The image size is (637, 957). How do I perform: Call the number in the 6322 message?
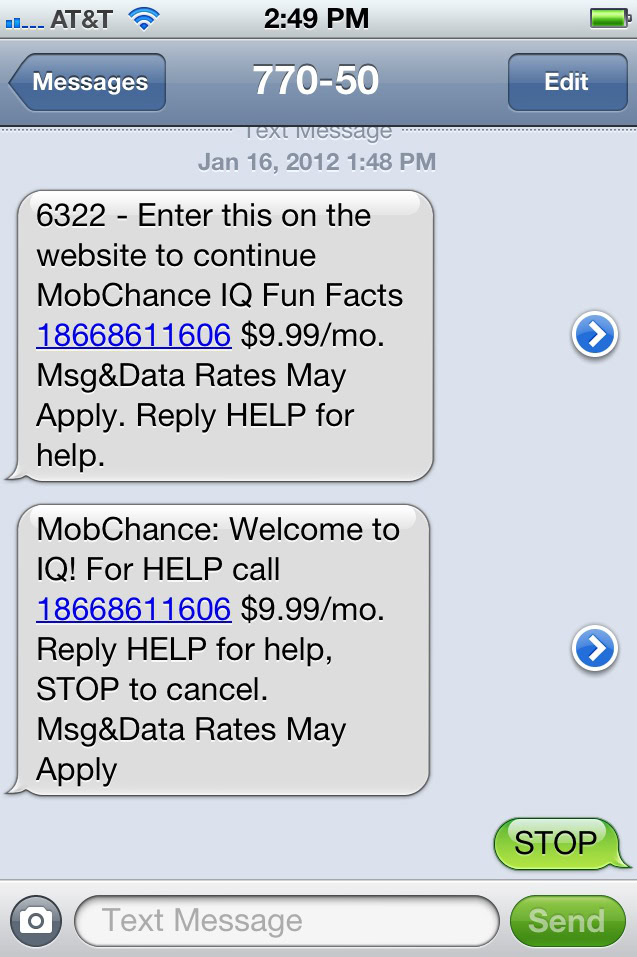[x=134, y=336]
